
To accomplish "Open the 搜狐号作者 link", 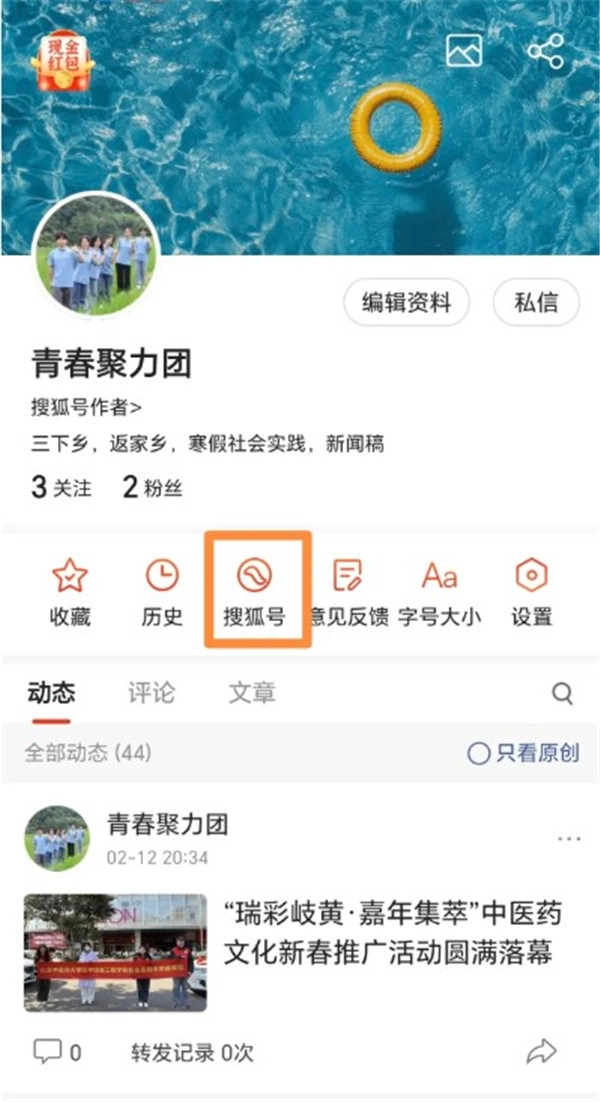I will (86, 407).
